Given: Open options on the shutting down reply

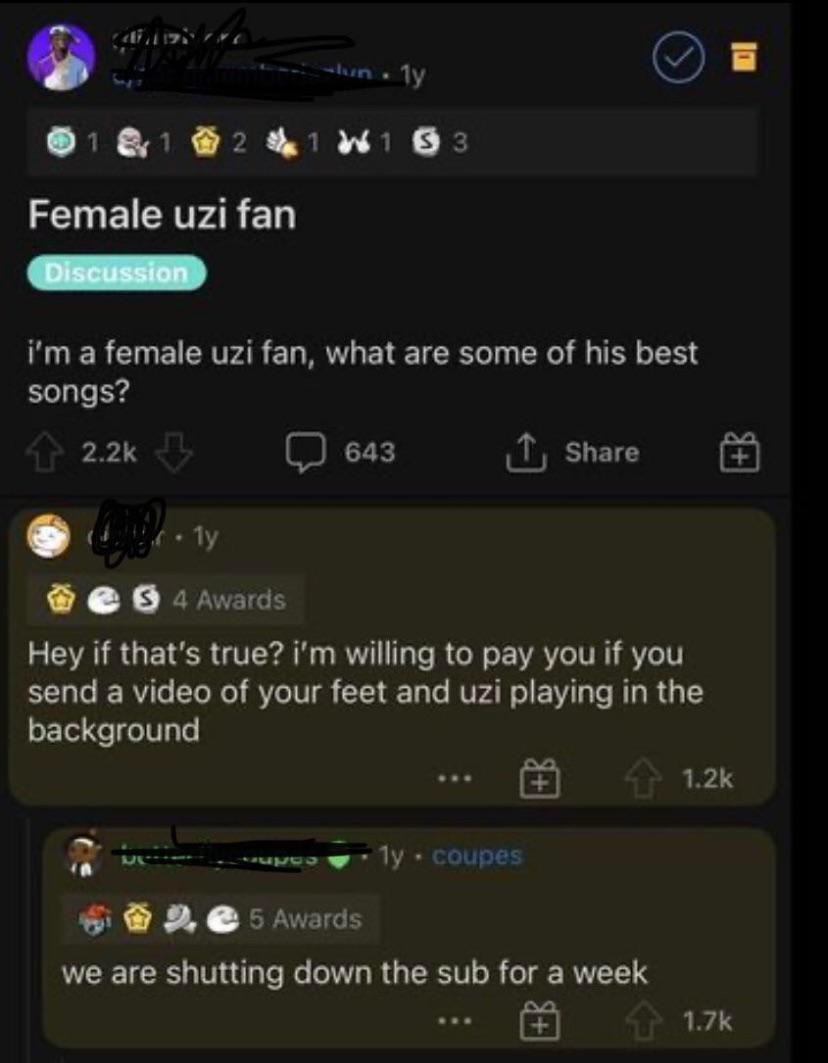Looking at the screenshot, I should coord(461,1021).
